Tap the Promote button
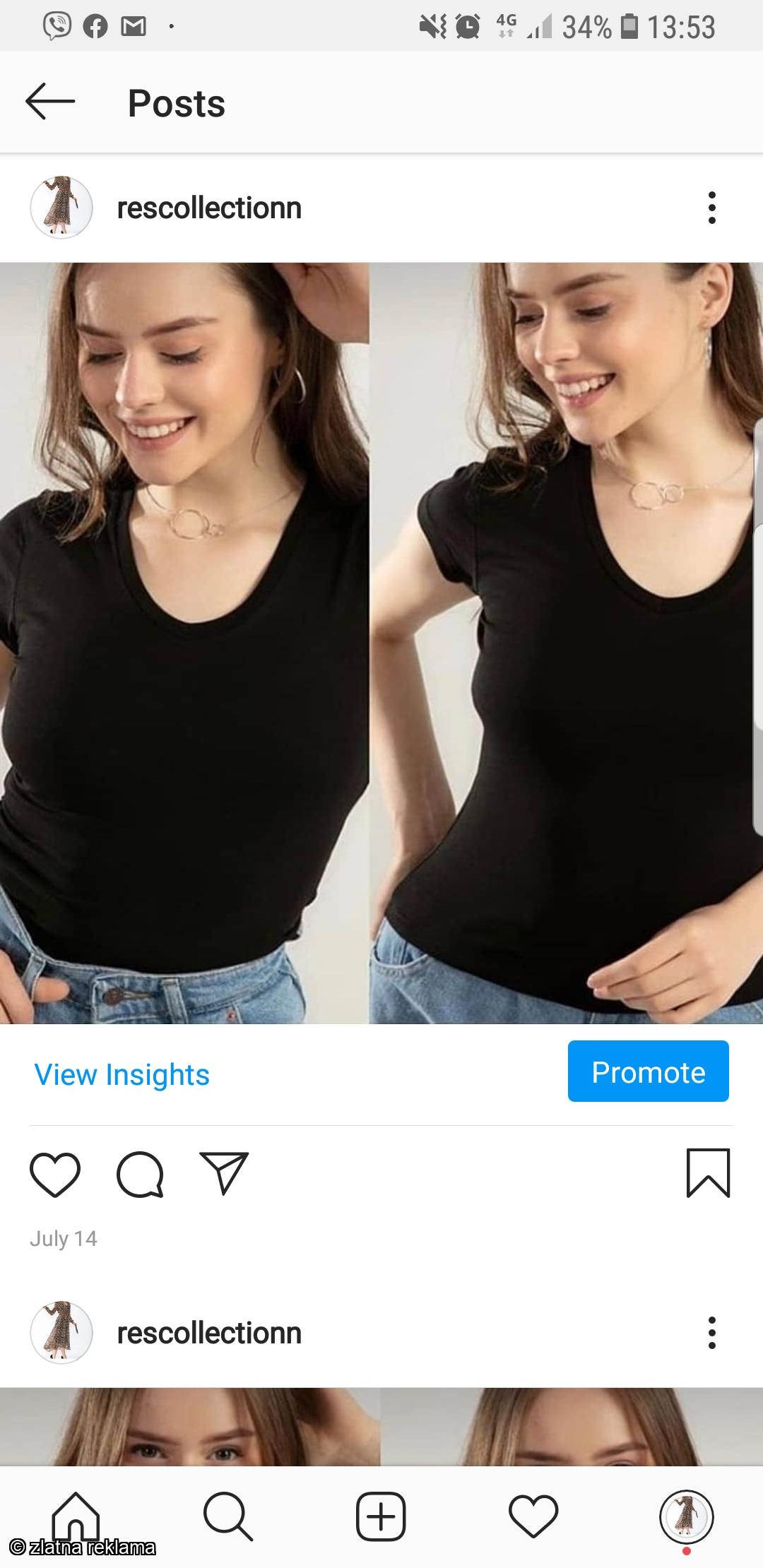Image resolution: width=763 pixels, height=1568 pixels. (648, 1071)
